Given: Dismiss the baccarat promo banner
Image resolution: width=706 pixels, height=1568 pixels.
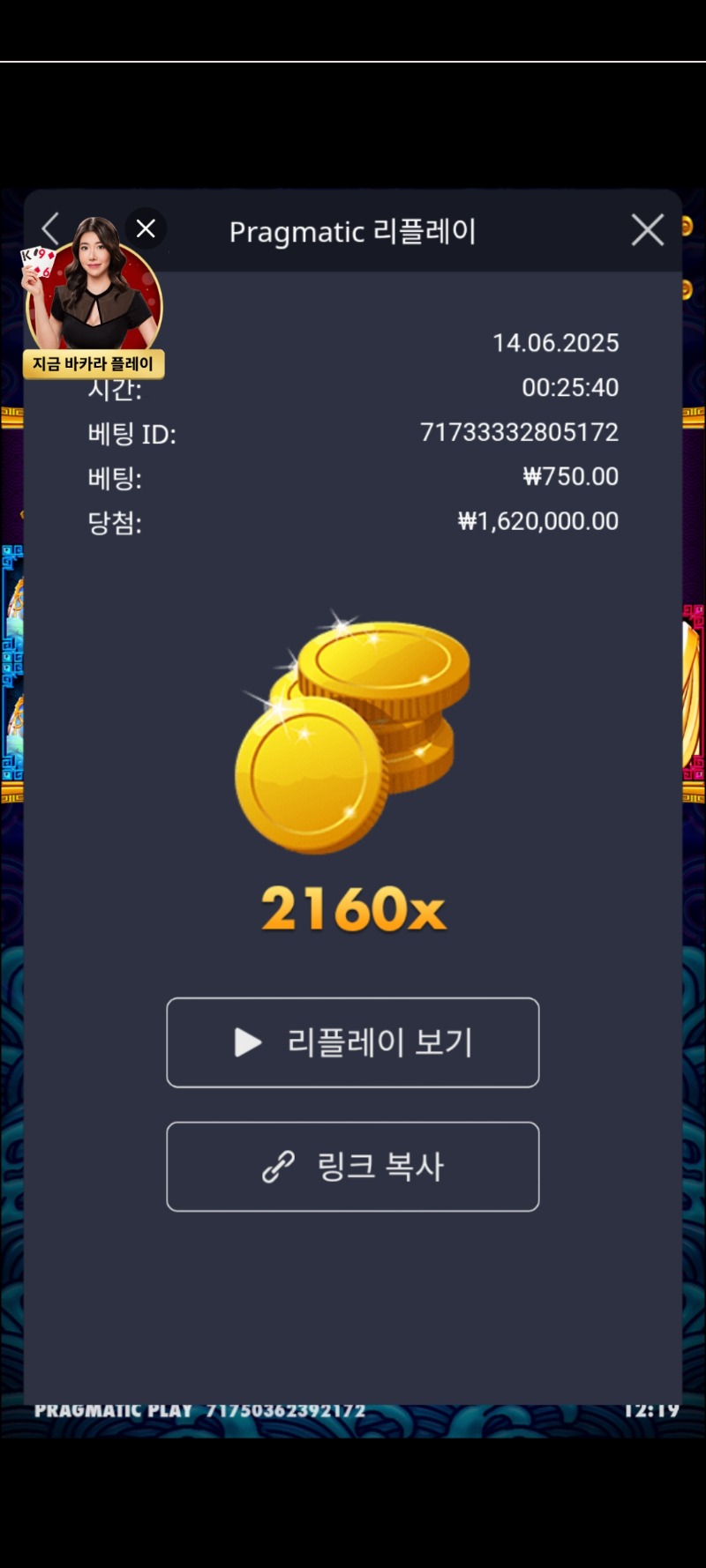Looking at the screenshot, I should (x=146, y=228).
